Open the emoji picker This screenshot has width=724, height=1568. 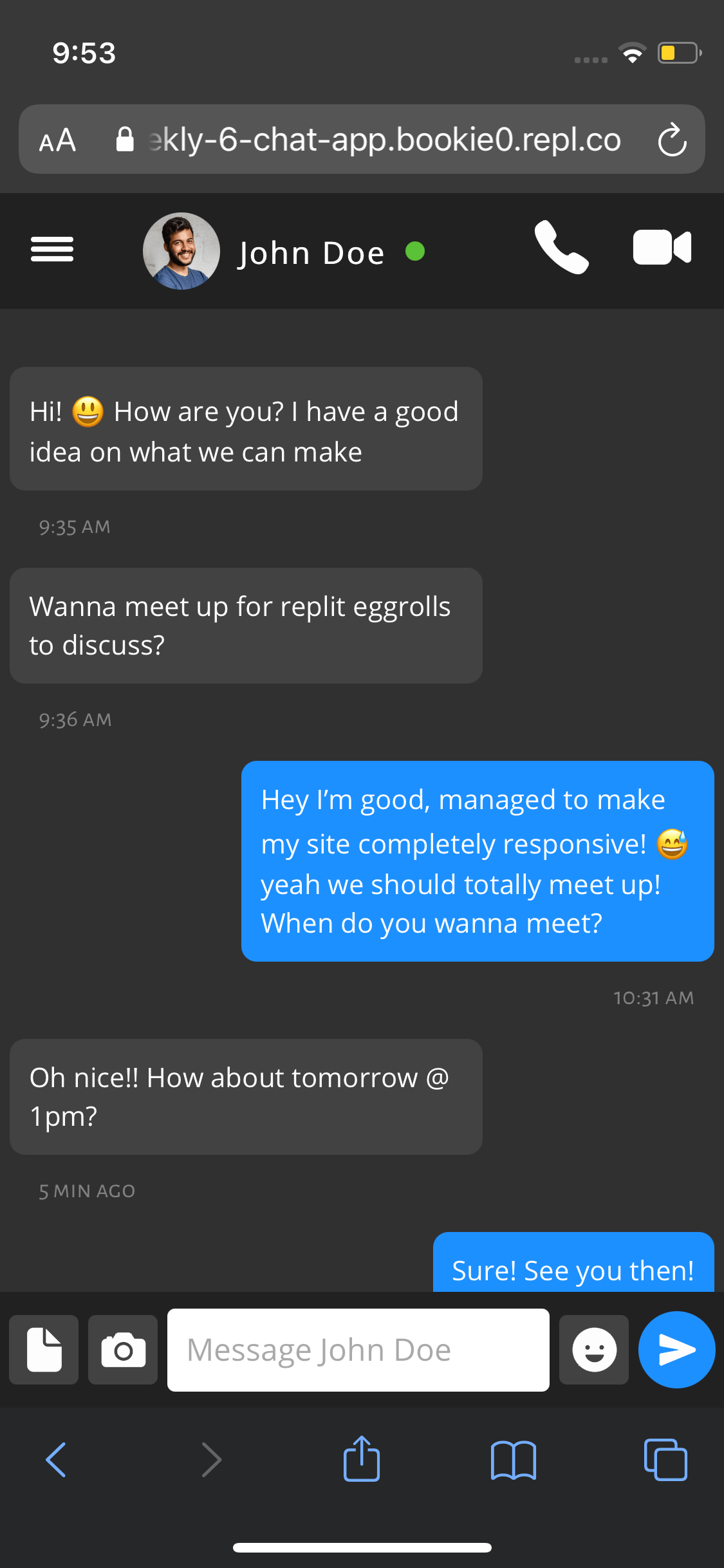(594, 1350)
